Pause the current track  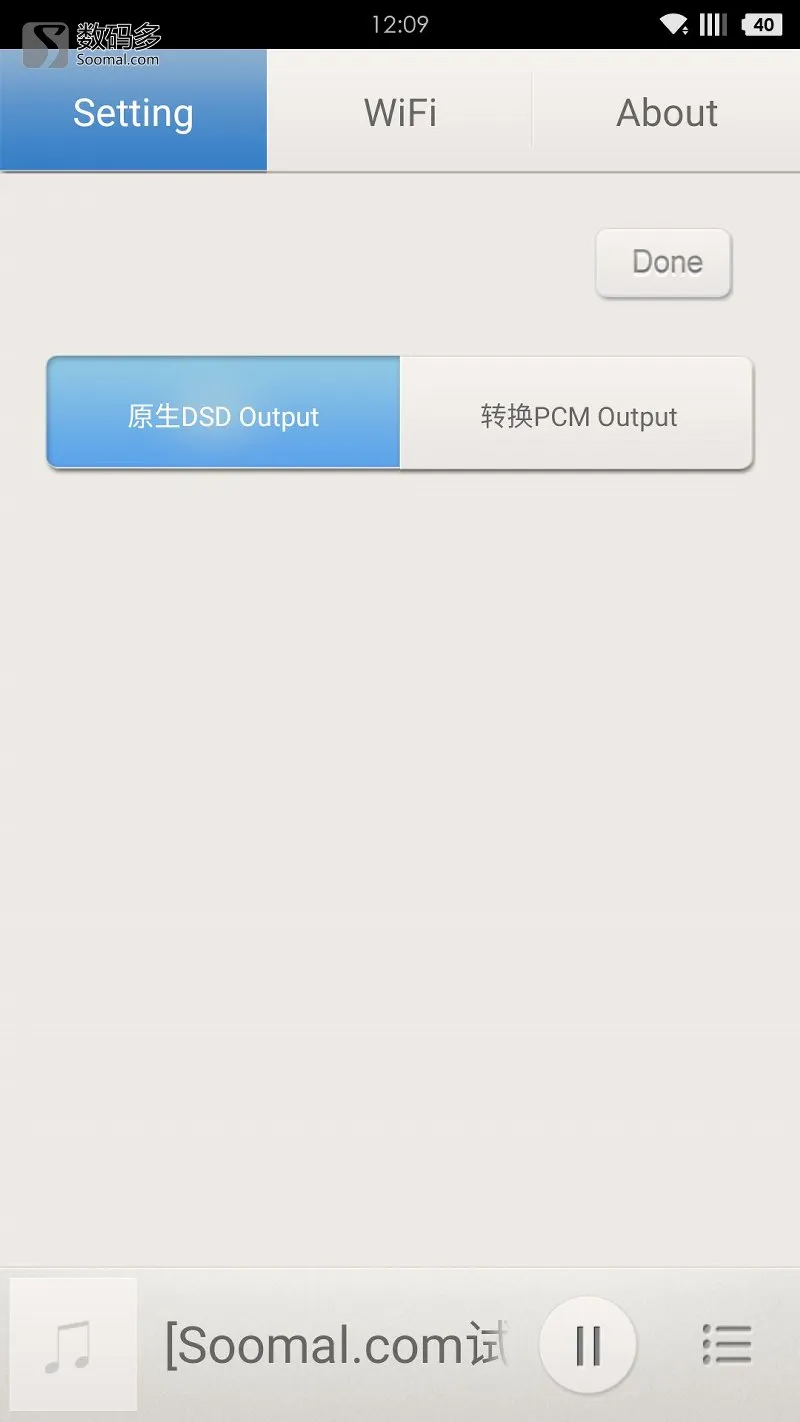tap(588, 1345)
